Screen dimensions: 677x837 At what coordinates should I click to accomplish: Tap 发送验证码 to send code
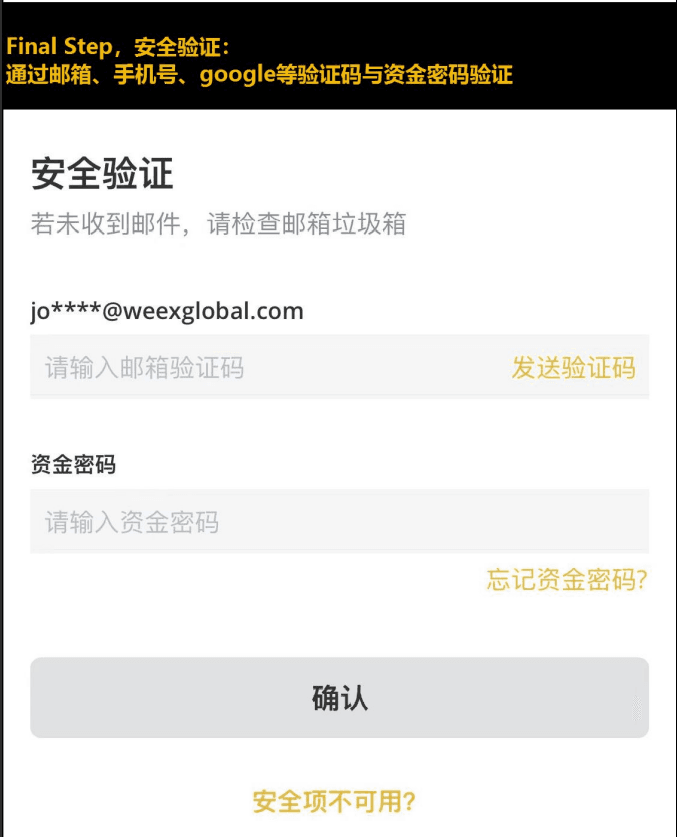[573, 367]
